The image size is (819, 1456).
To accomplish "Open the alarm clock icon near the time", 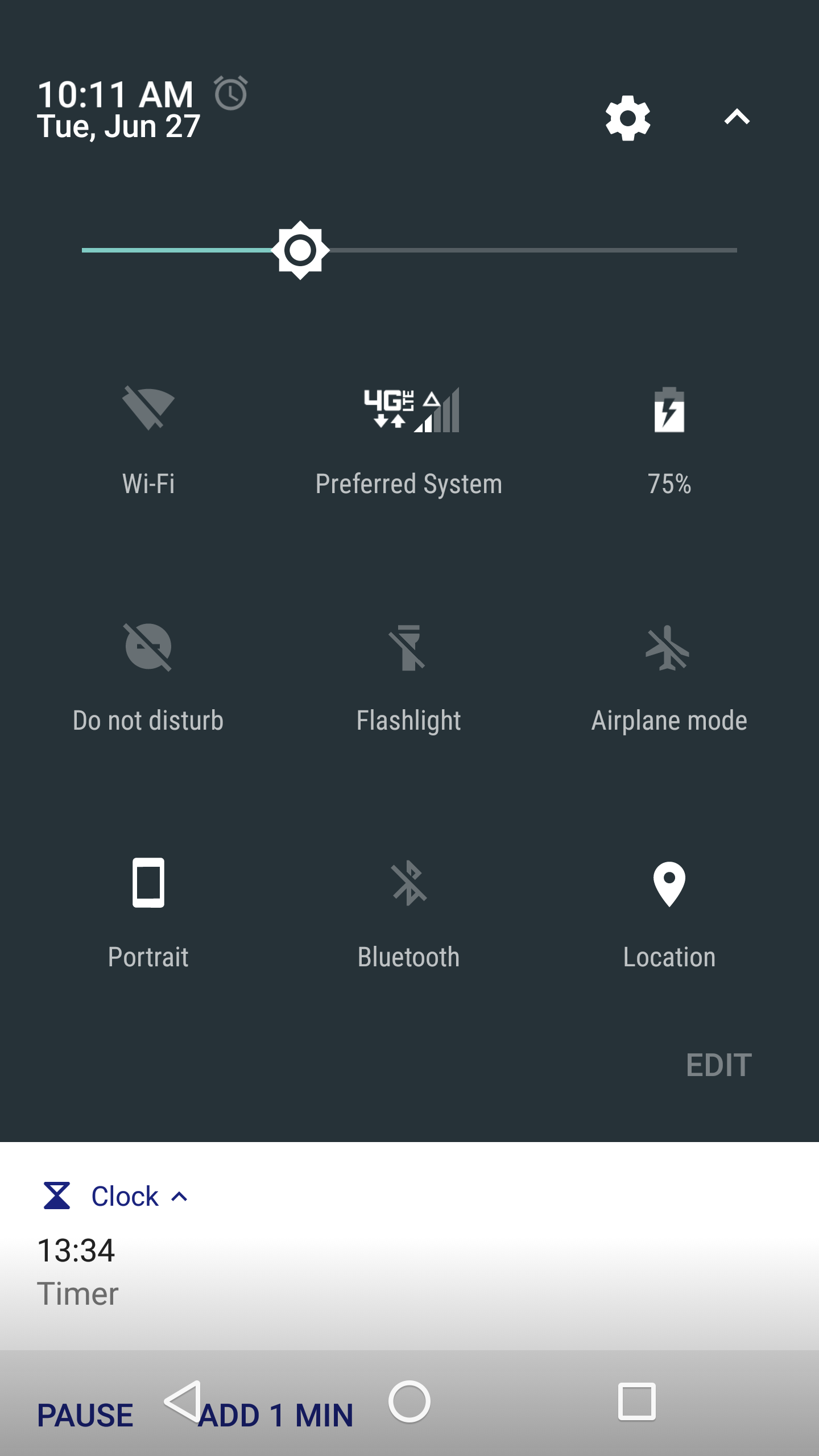I will pos(230,94).
